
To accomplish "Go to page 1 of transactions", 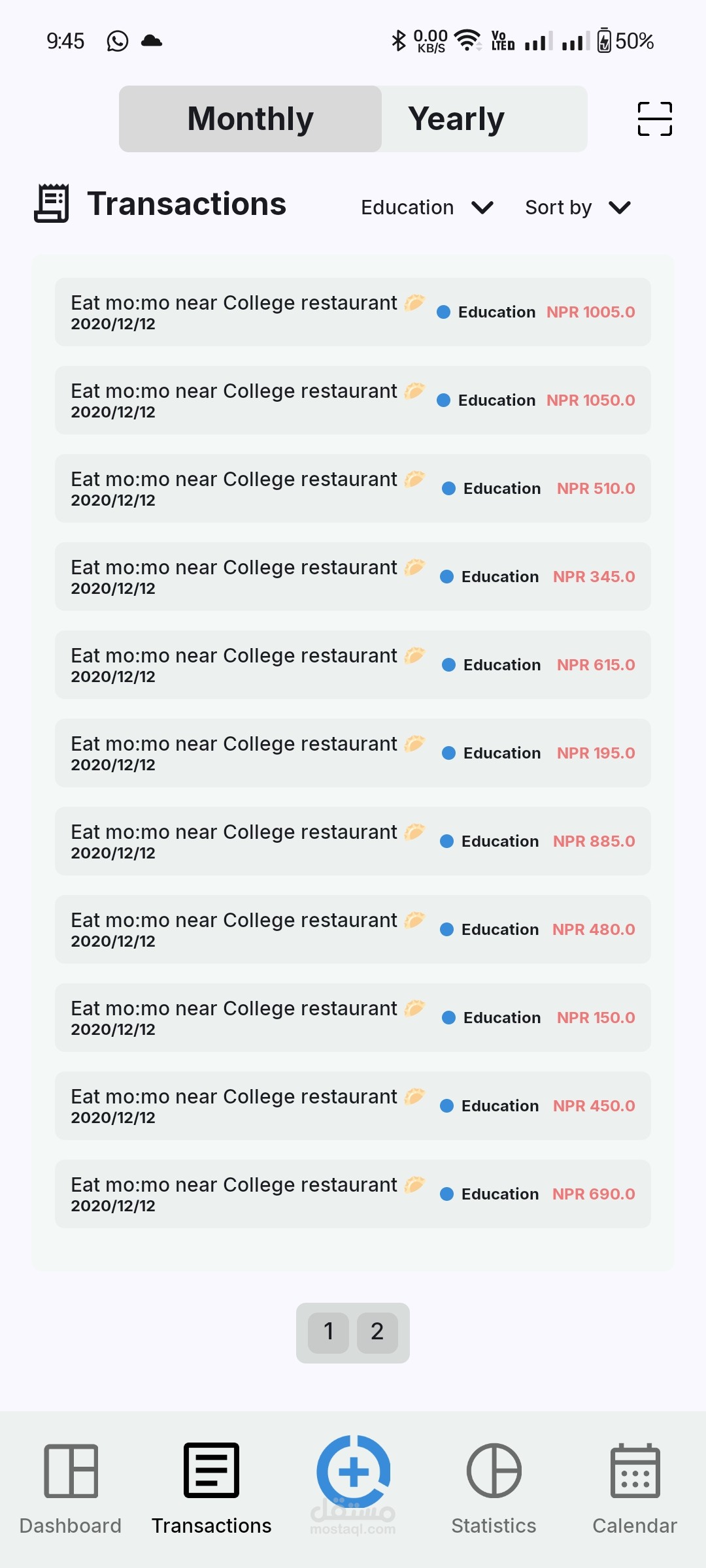I will (x=329, y=1332).
